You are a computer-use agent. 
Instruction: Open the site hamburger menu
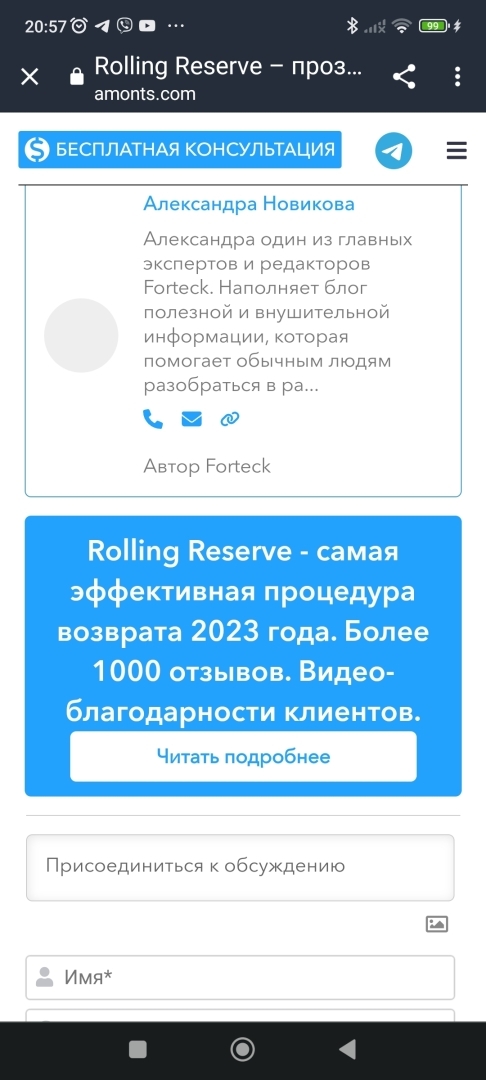pos(456,151)
